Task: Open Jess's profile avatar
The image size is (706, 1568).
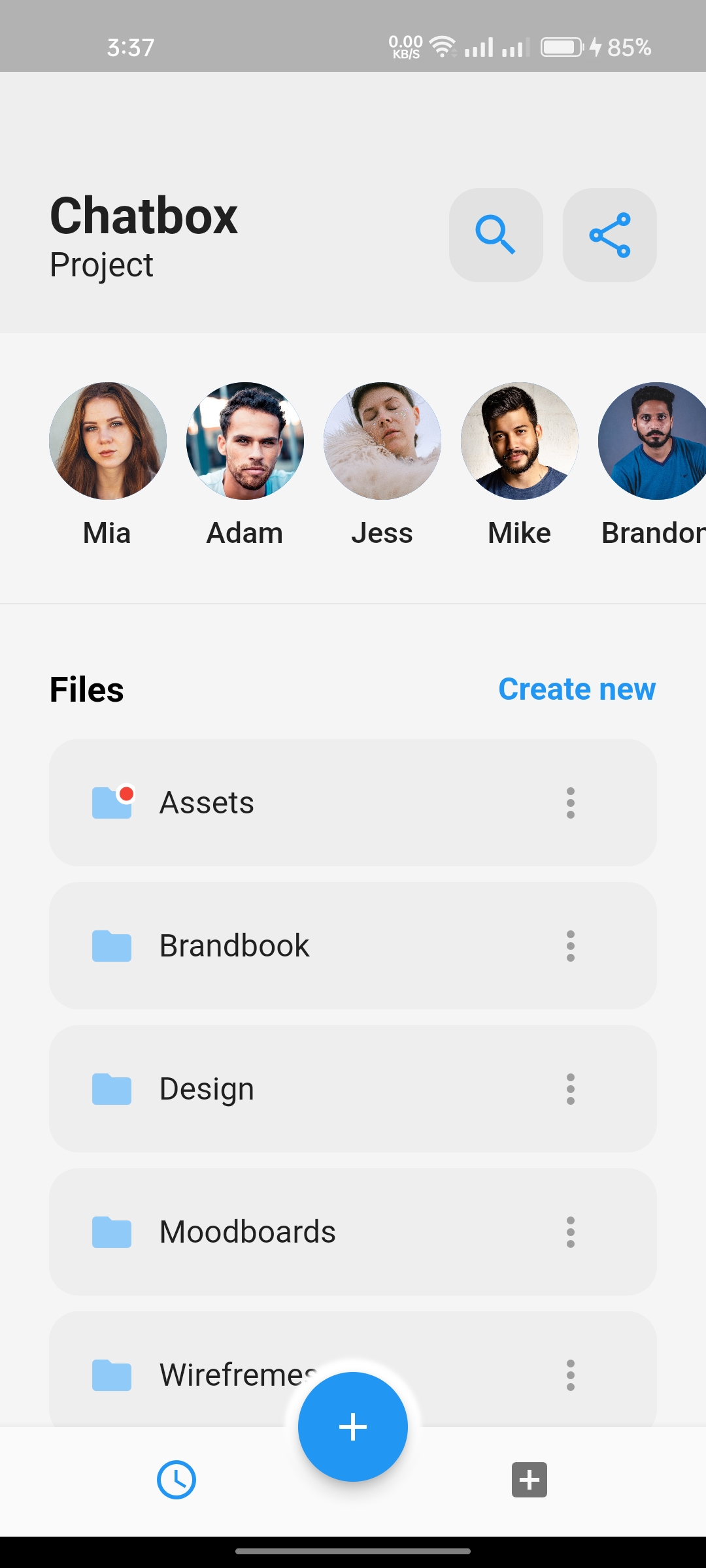Action: tap(382, 441)
